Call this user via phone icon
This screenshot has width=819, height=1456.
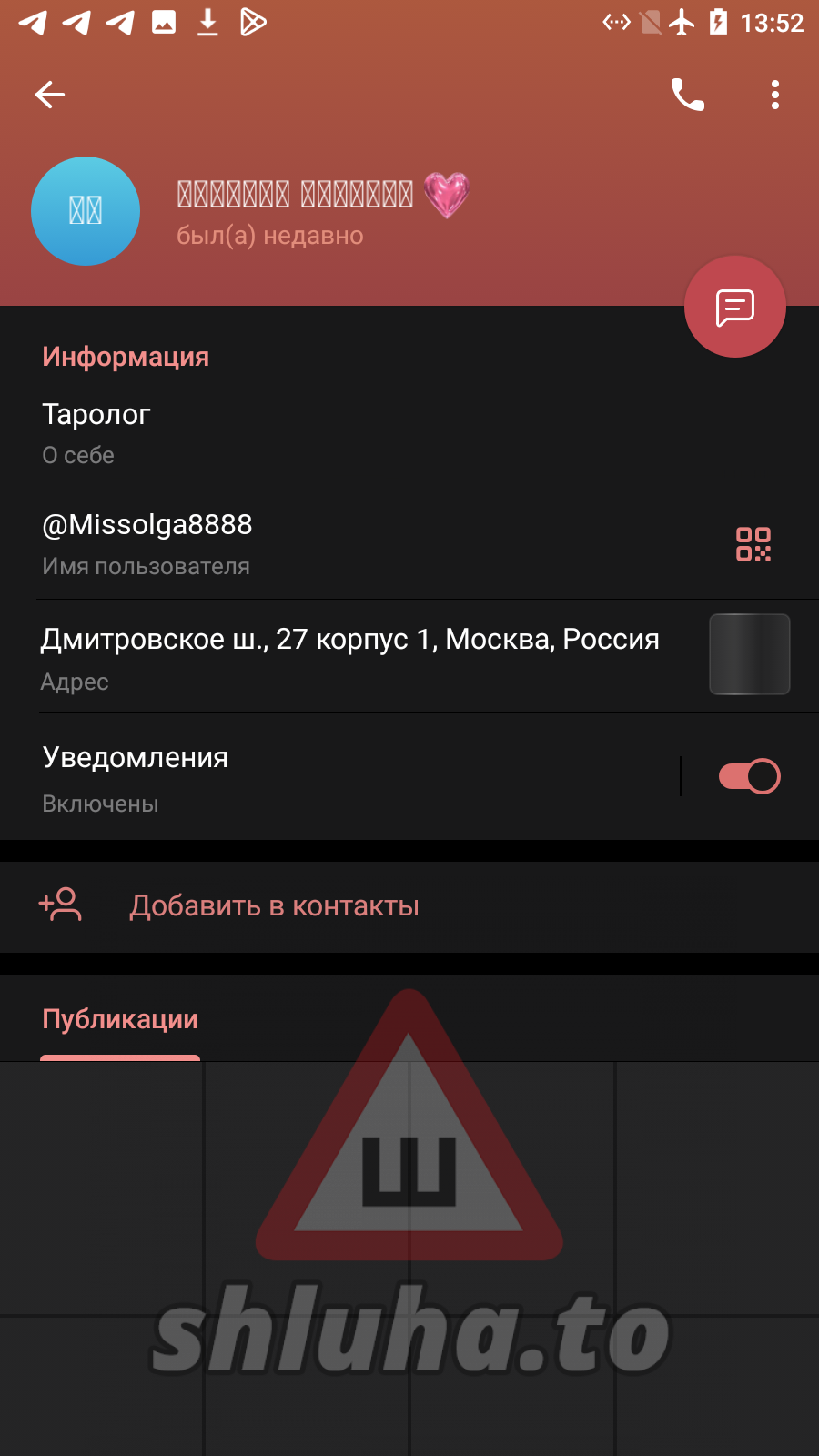pos(687,95)
